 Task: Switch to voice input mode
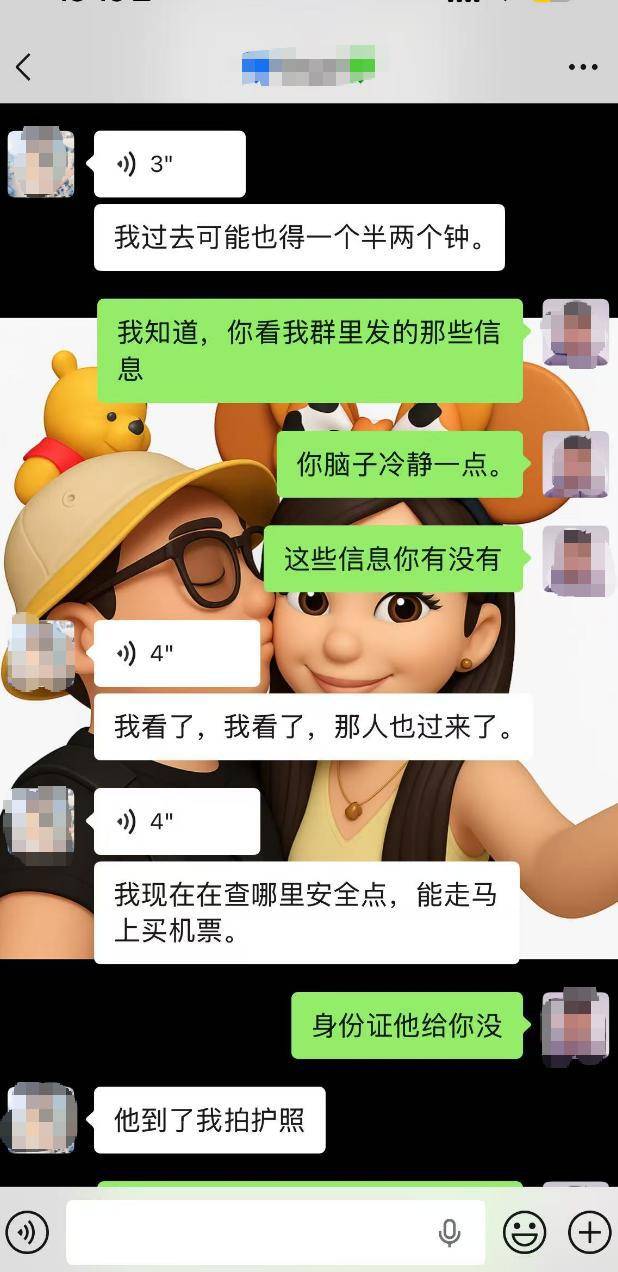[x=27, y=1231]
